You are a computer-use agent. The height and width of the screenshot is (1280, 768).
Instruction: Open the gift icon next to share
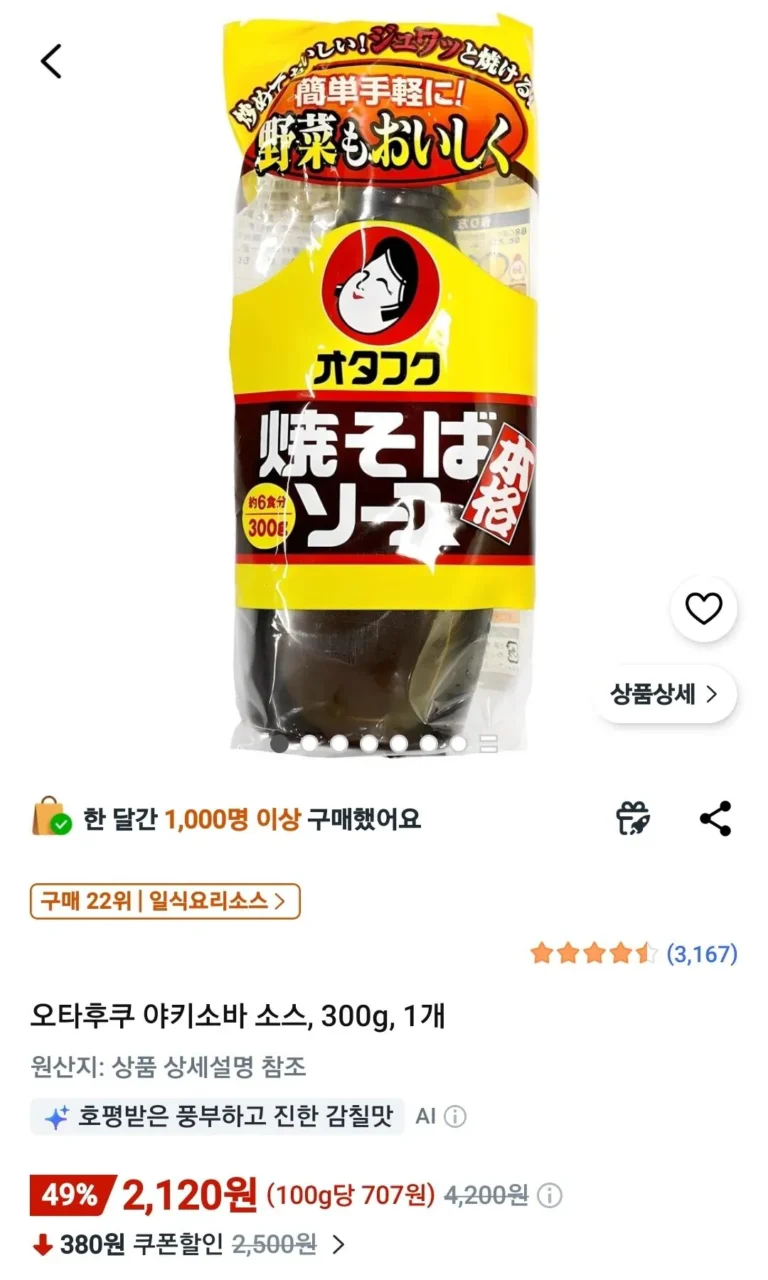pyautogui.click(x=634, y=819)
